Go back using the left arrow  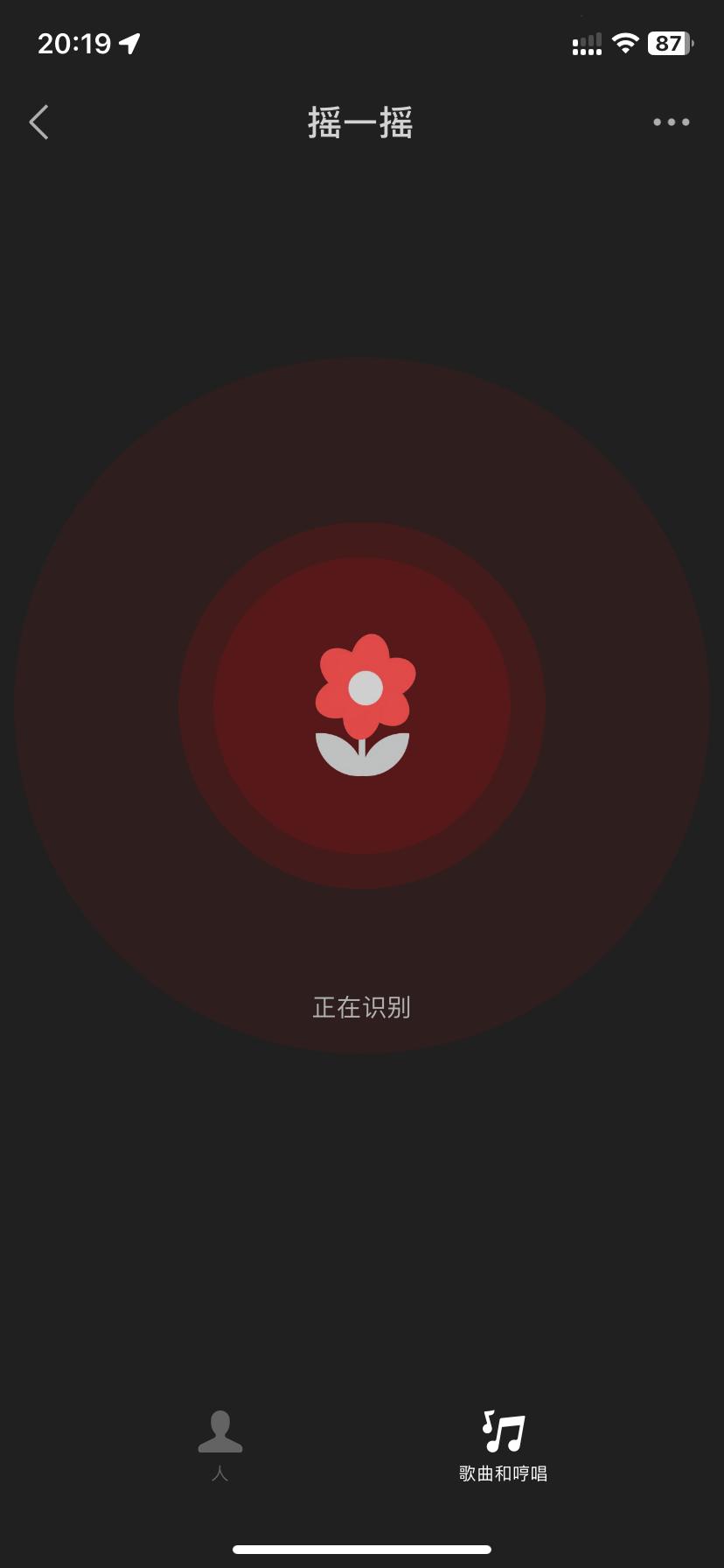[38, 122]
